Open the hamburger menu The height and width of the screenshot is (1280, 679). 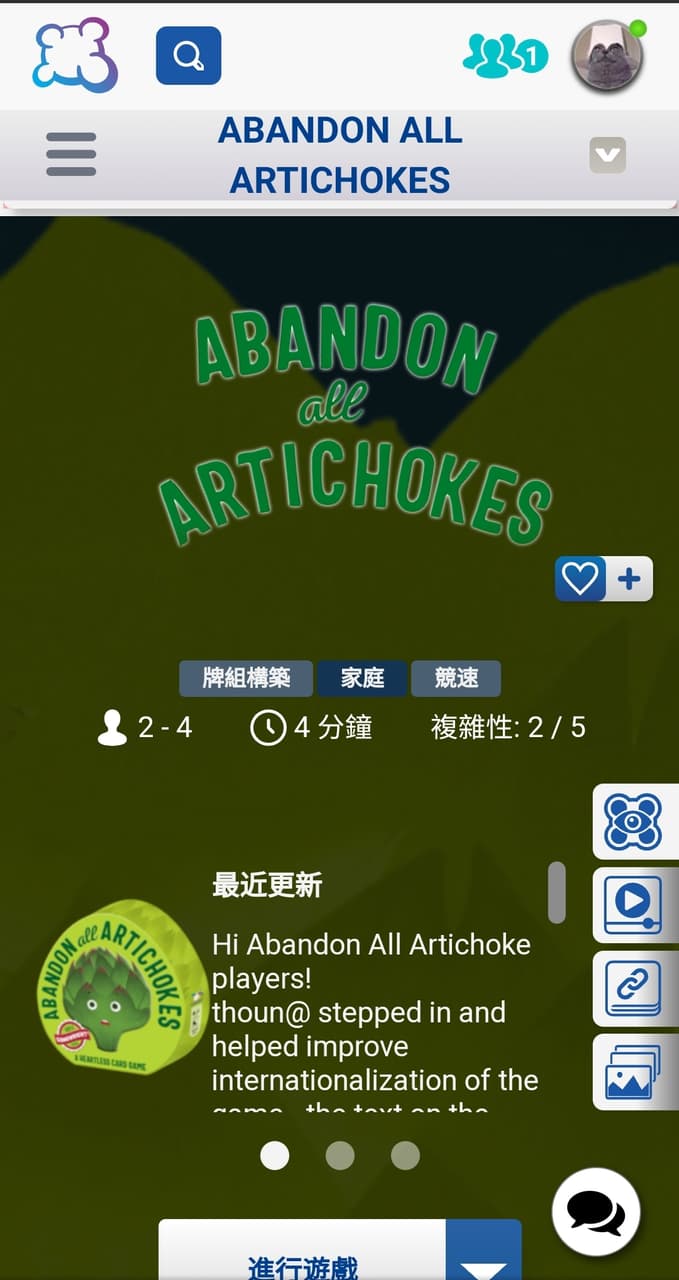tap(71, 155)
